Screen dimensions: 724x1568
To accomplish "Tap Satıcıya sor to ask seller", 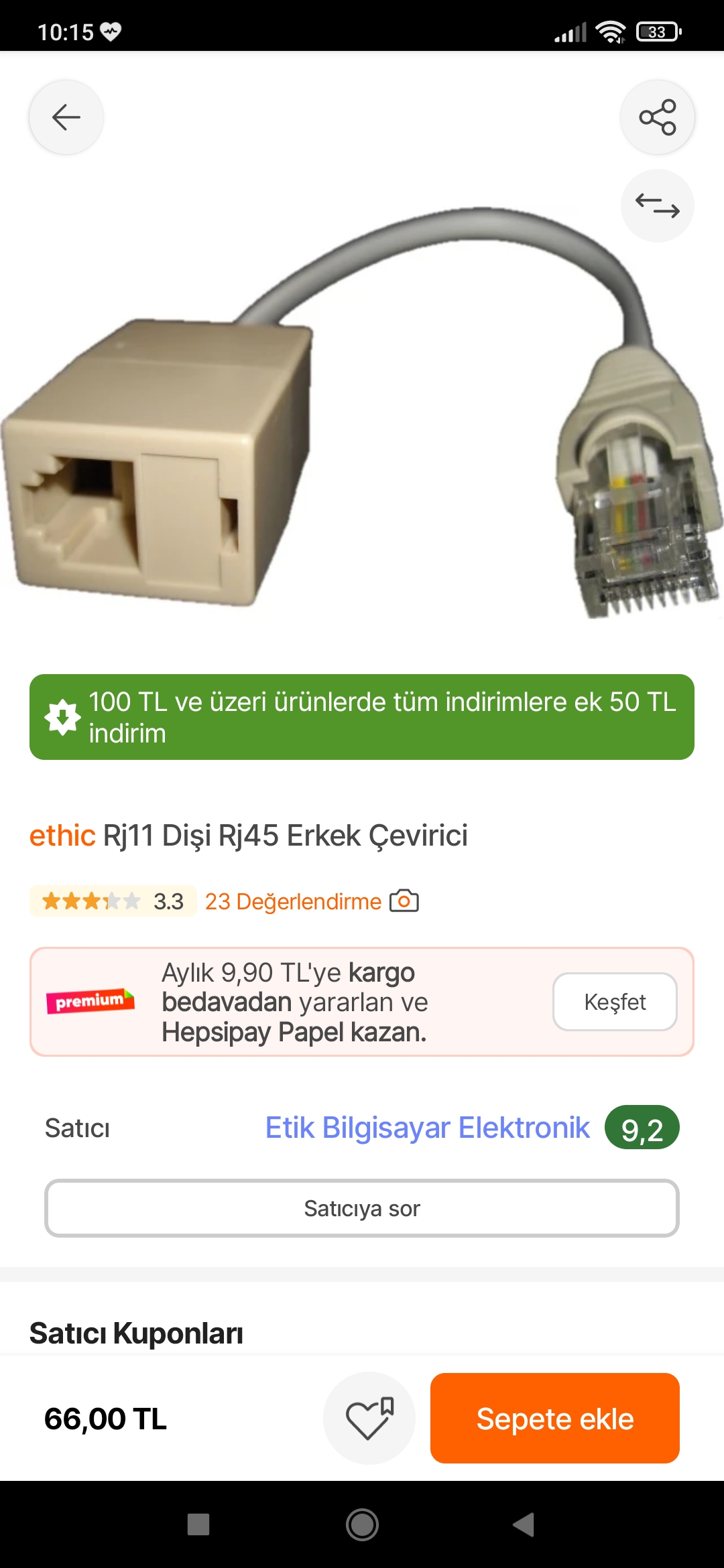I will (x=362, y=1208).
